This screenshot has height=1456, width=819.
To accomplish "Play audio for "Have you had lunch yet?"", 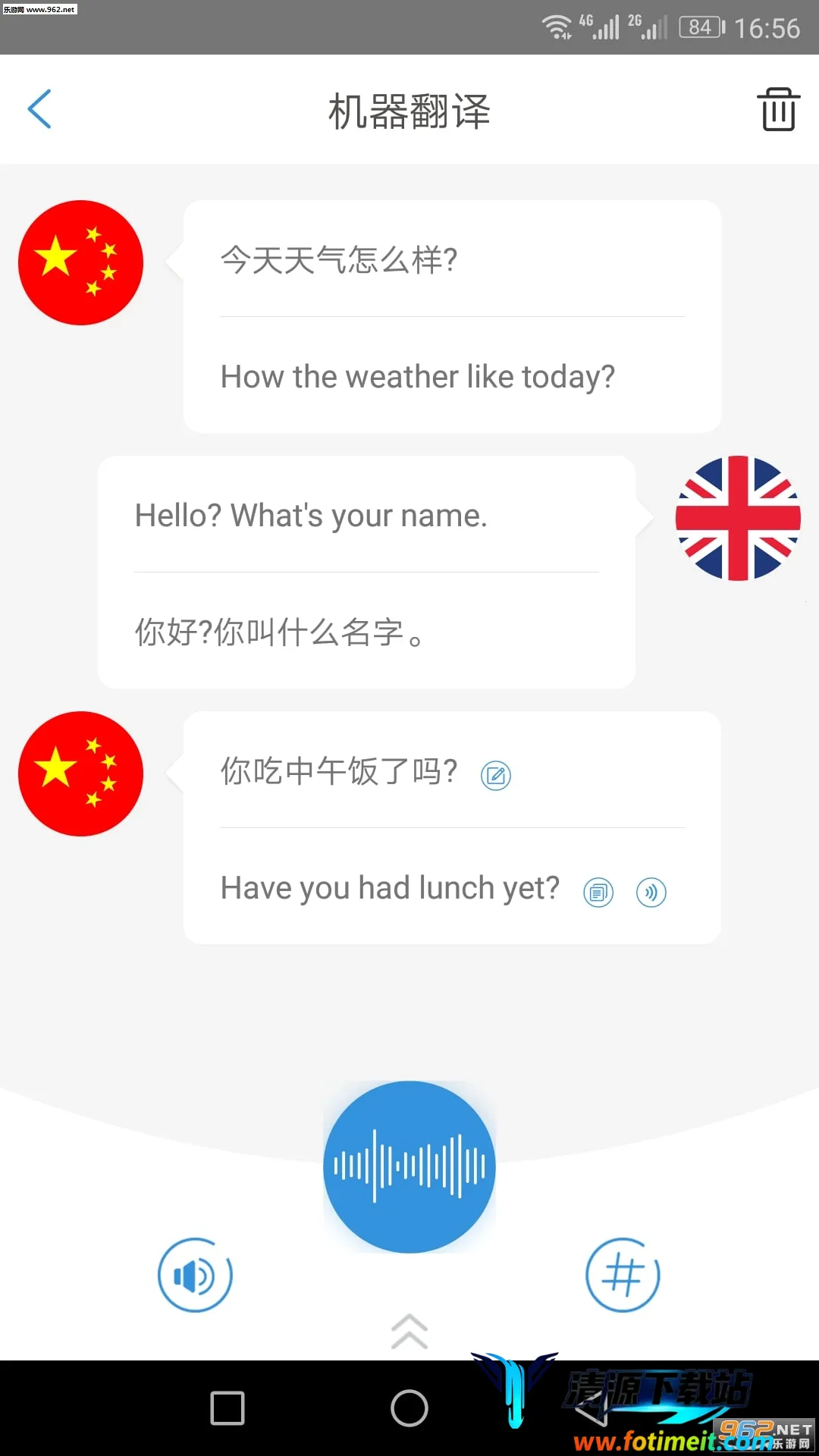I will coord(651,892).
